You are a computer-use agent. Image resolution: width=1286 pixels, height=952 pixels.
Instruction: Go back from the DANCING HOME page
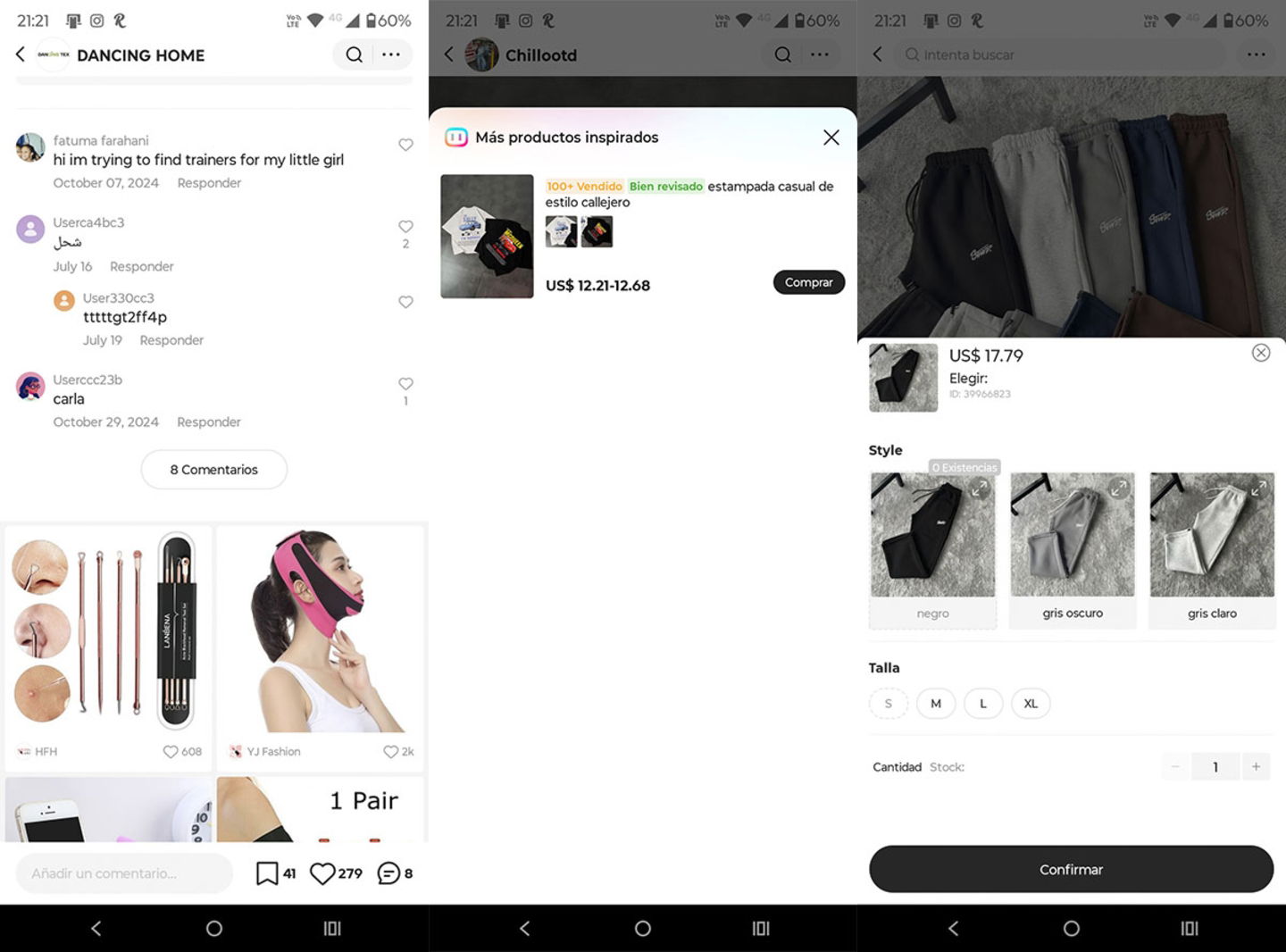tap(21, 54)
